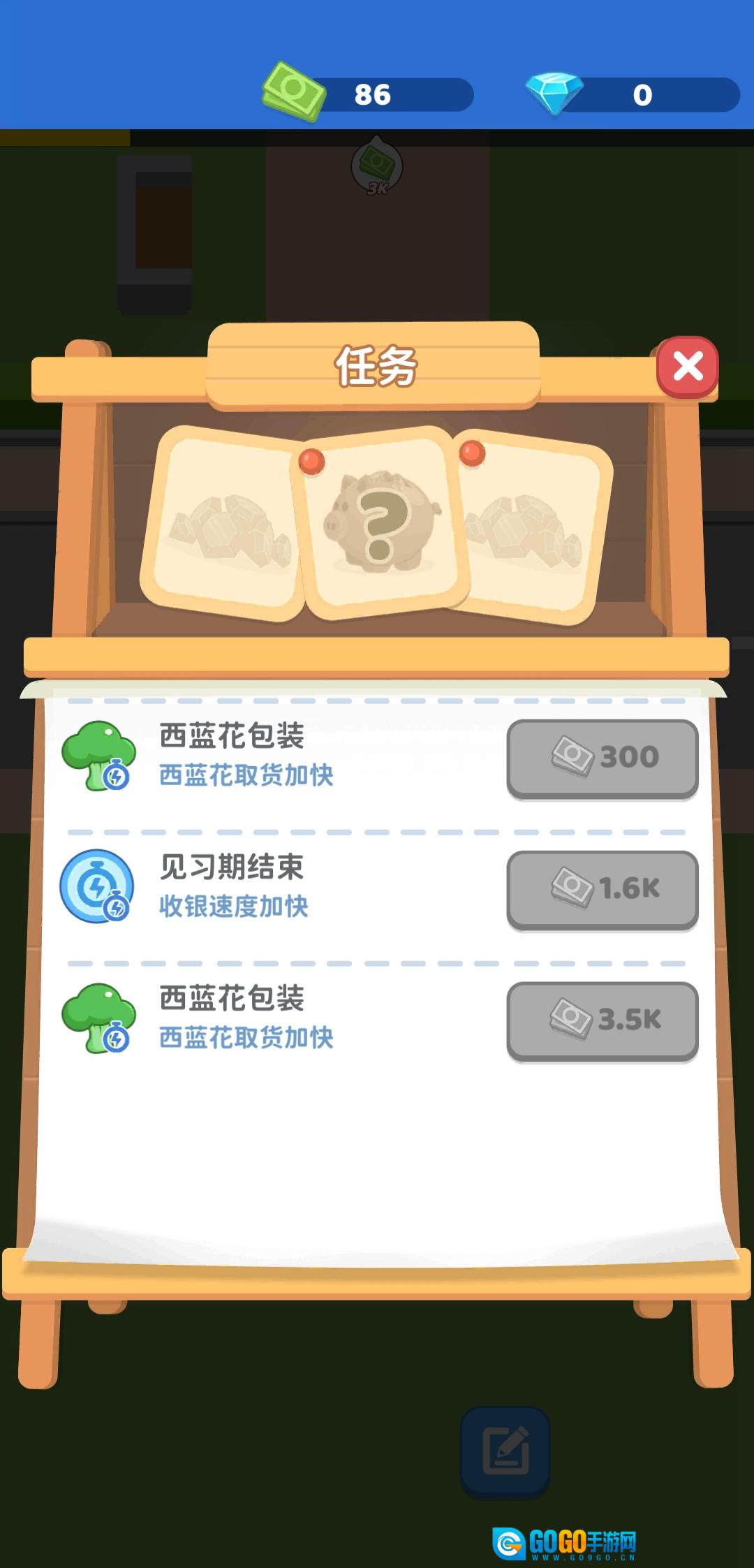Viewport: 754px width, 1568px height.
Task: Open the mystery piggy bank card
Action: [x=380, y=525]
